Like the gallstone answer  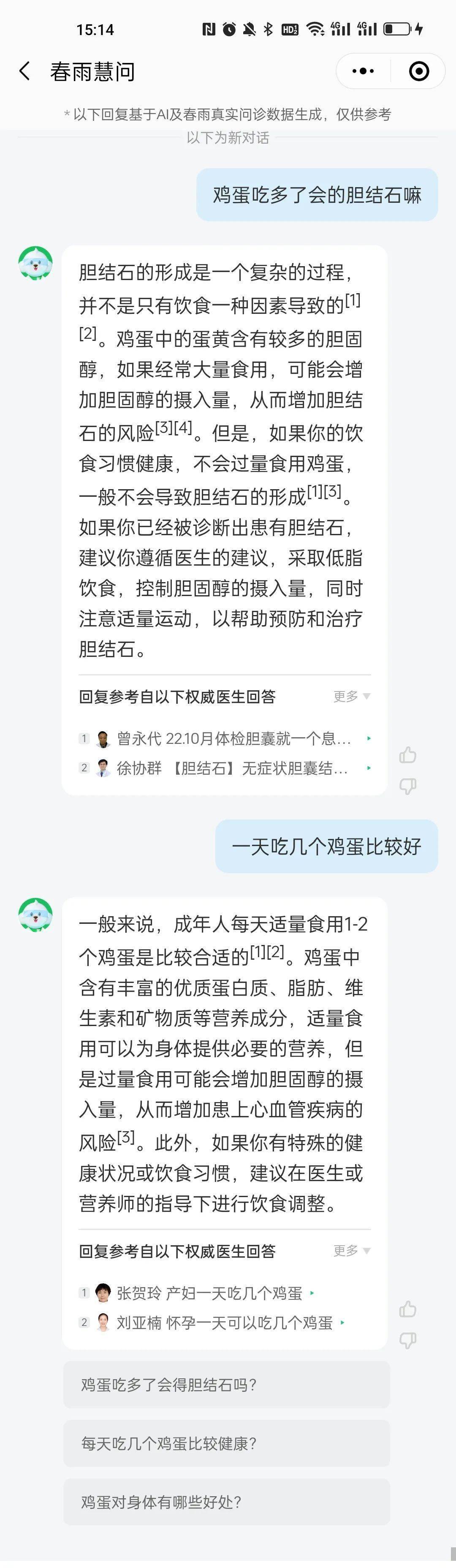pos(407,755)
